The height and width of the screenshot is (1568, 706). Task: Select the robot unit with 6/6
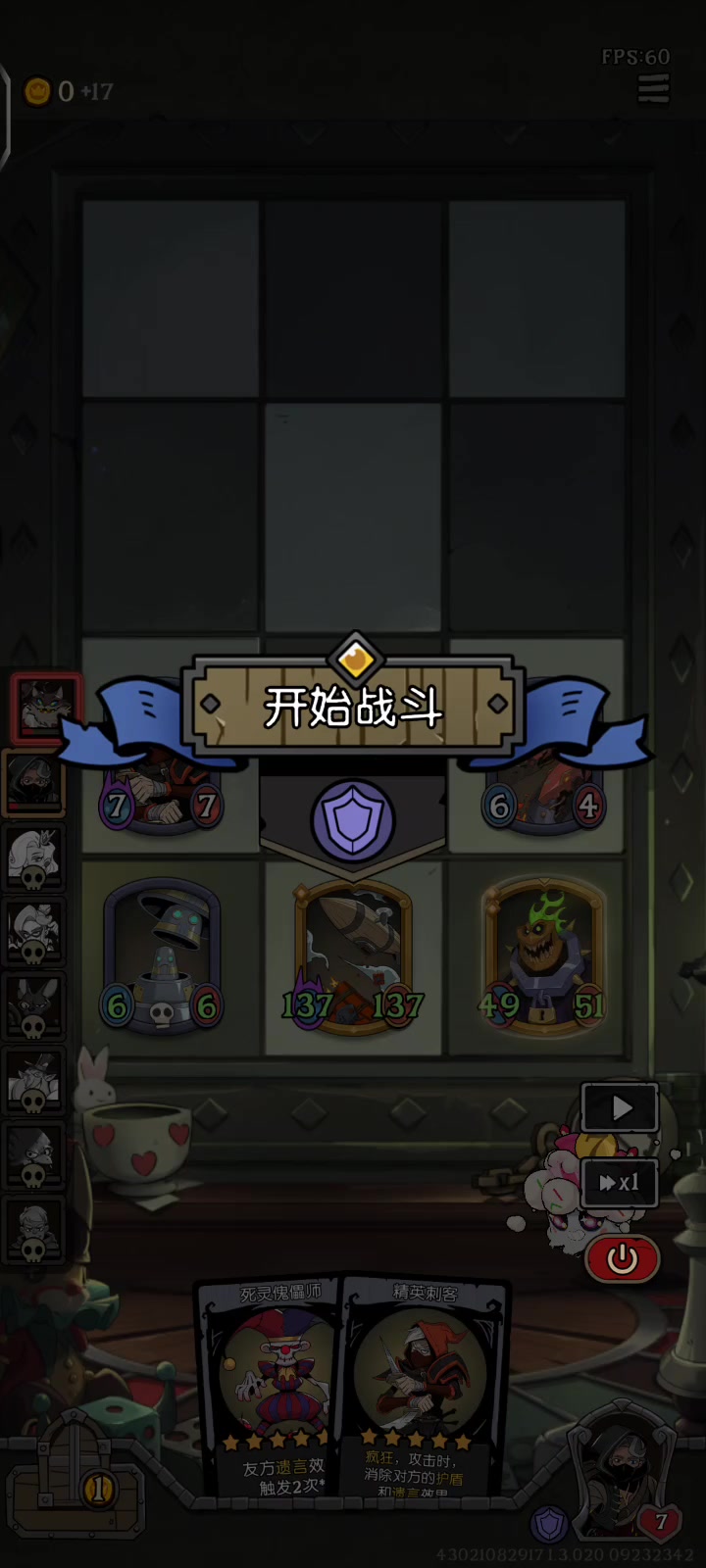click(x=162, y=957)
